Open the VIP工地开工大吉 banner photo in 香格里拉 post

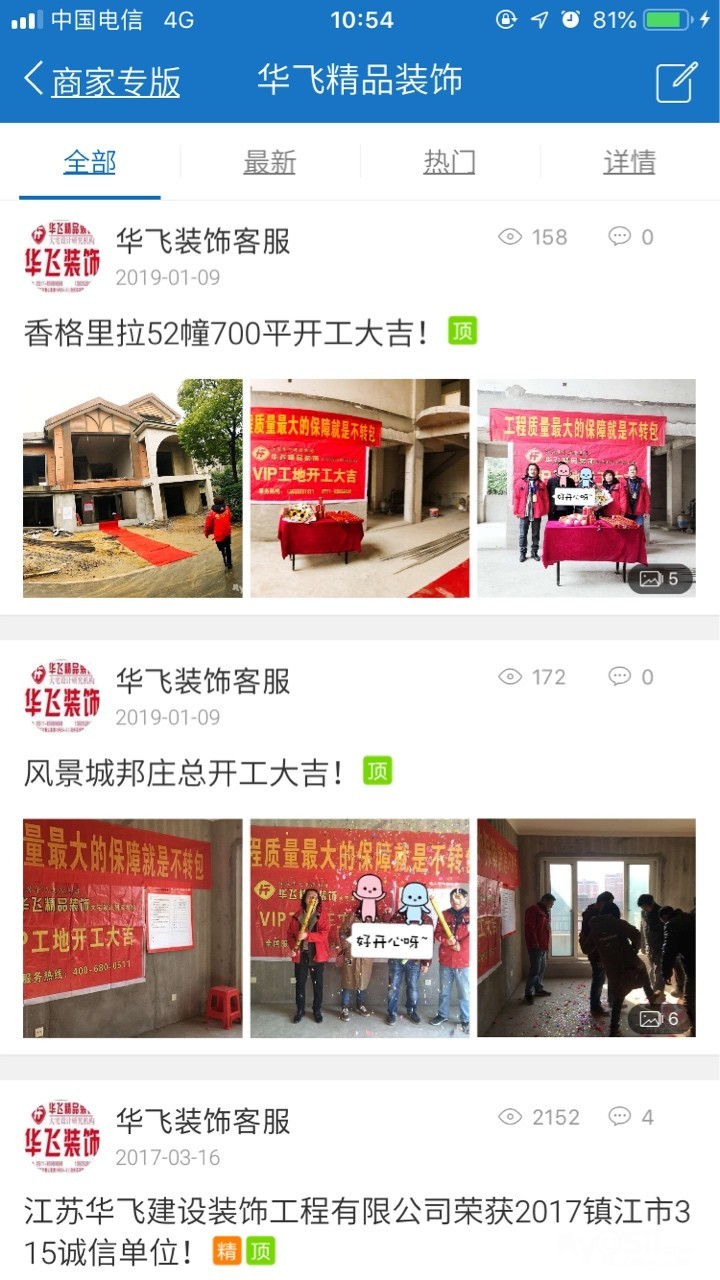pos(360,488)
